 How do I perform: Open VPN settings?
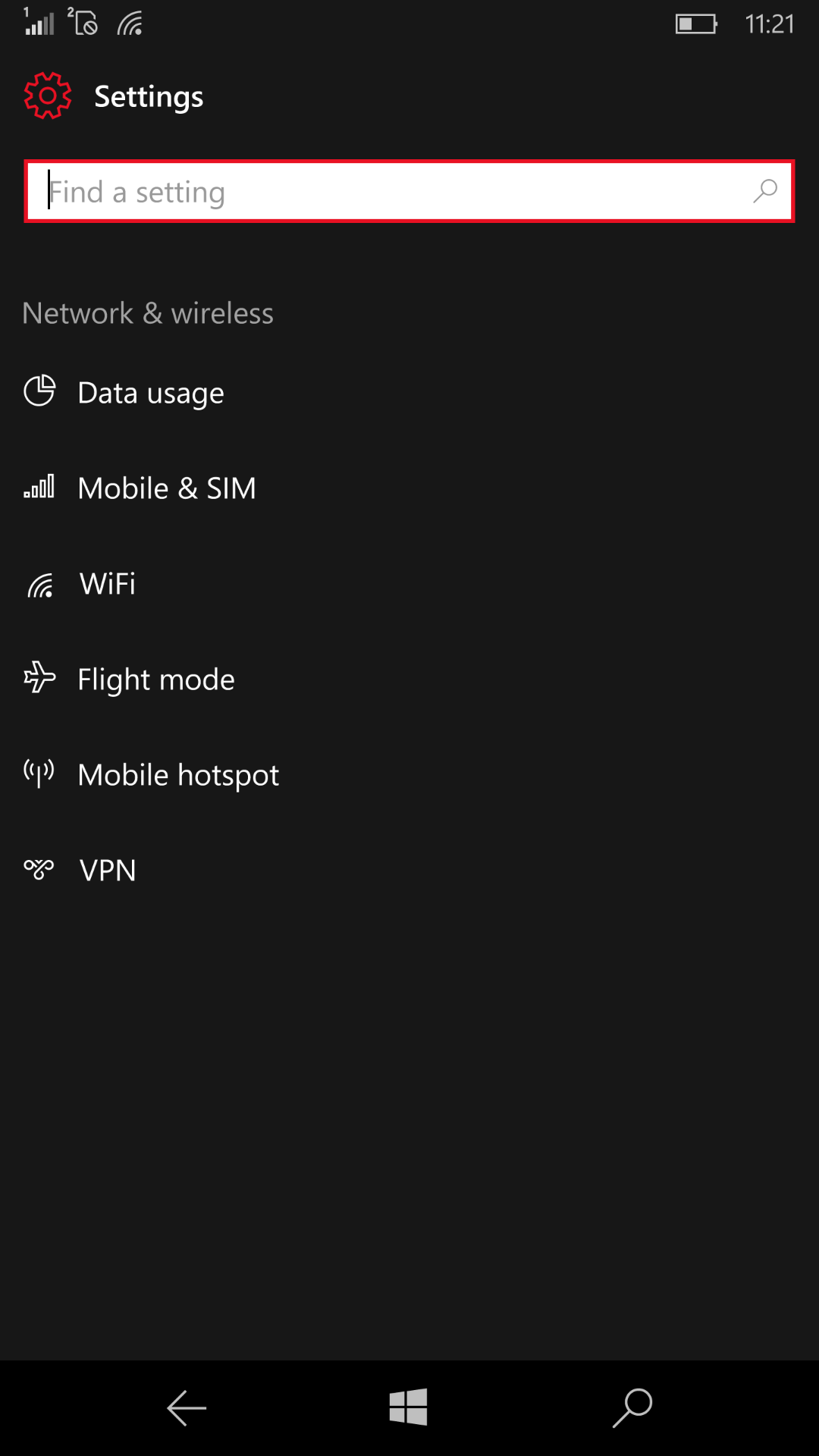(409, 871)
